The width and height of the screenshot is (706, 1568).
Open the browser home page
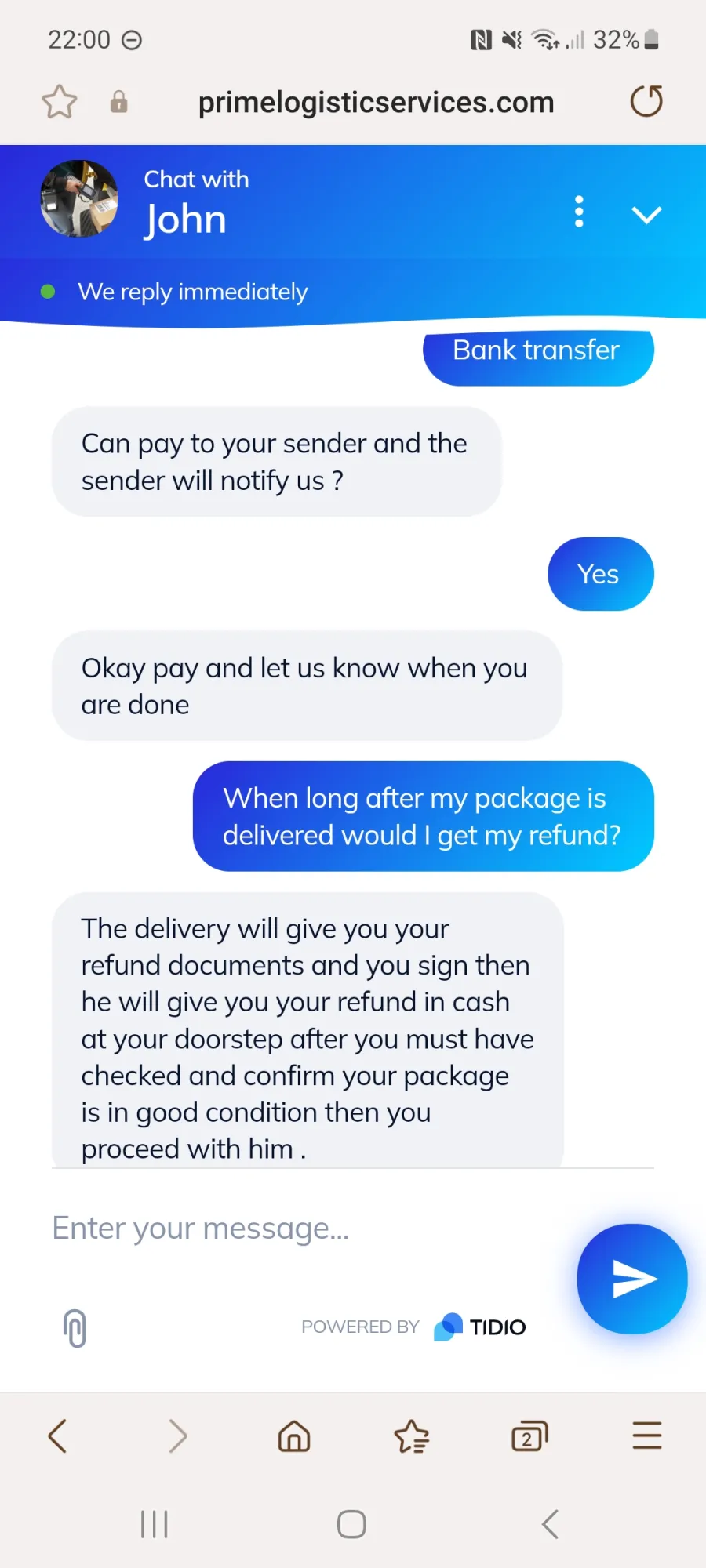click(294, 1436)
